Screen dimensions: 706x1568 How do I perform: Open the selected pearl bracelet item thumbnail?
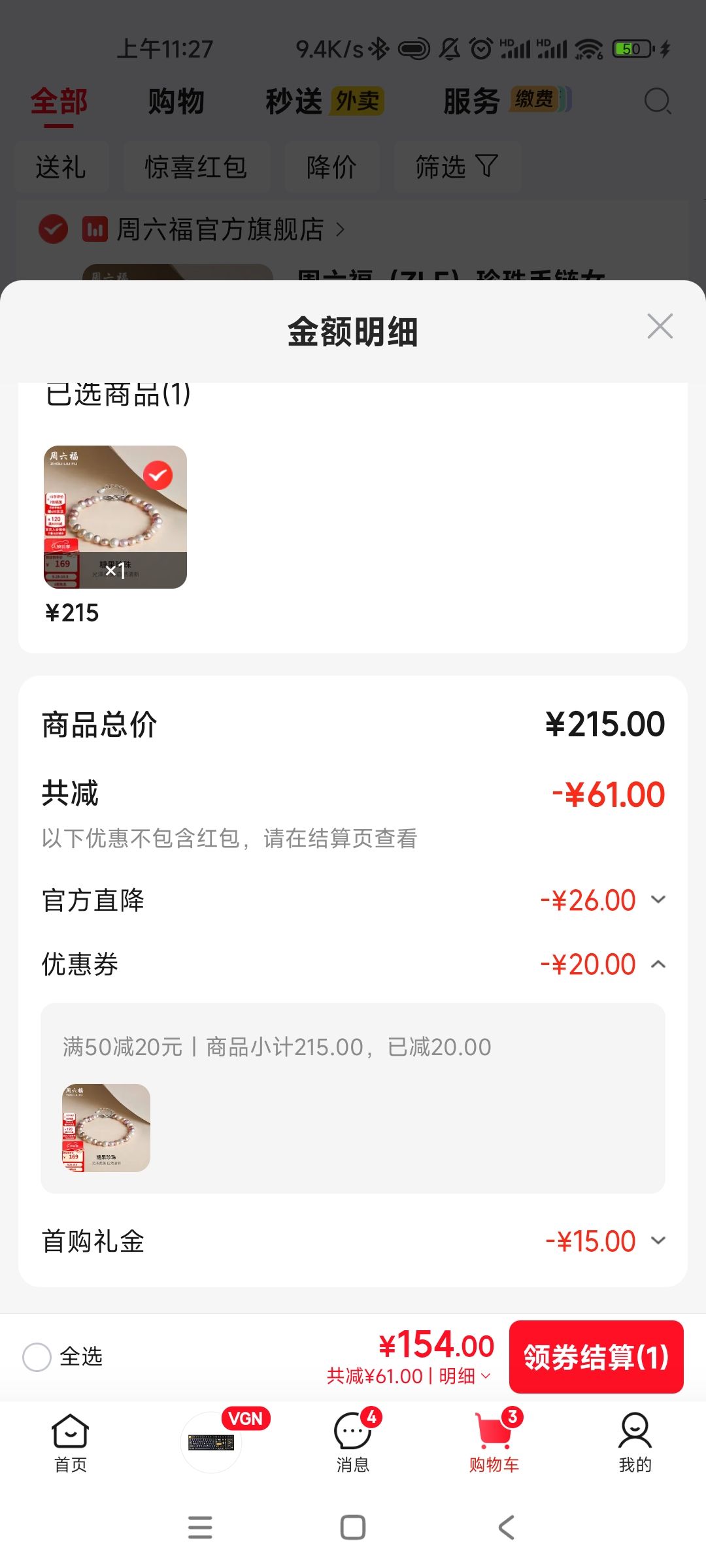tap(115, 517)
